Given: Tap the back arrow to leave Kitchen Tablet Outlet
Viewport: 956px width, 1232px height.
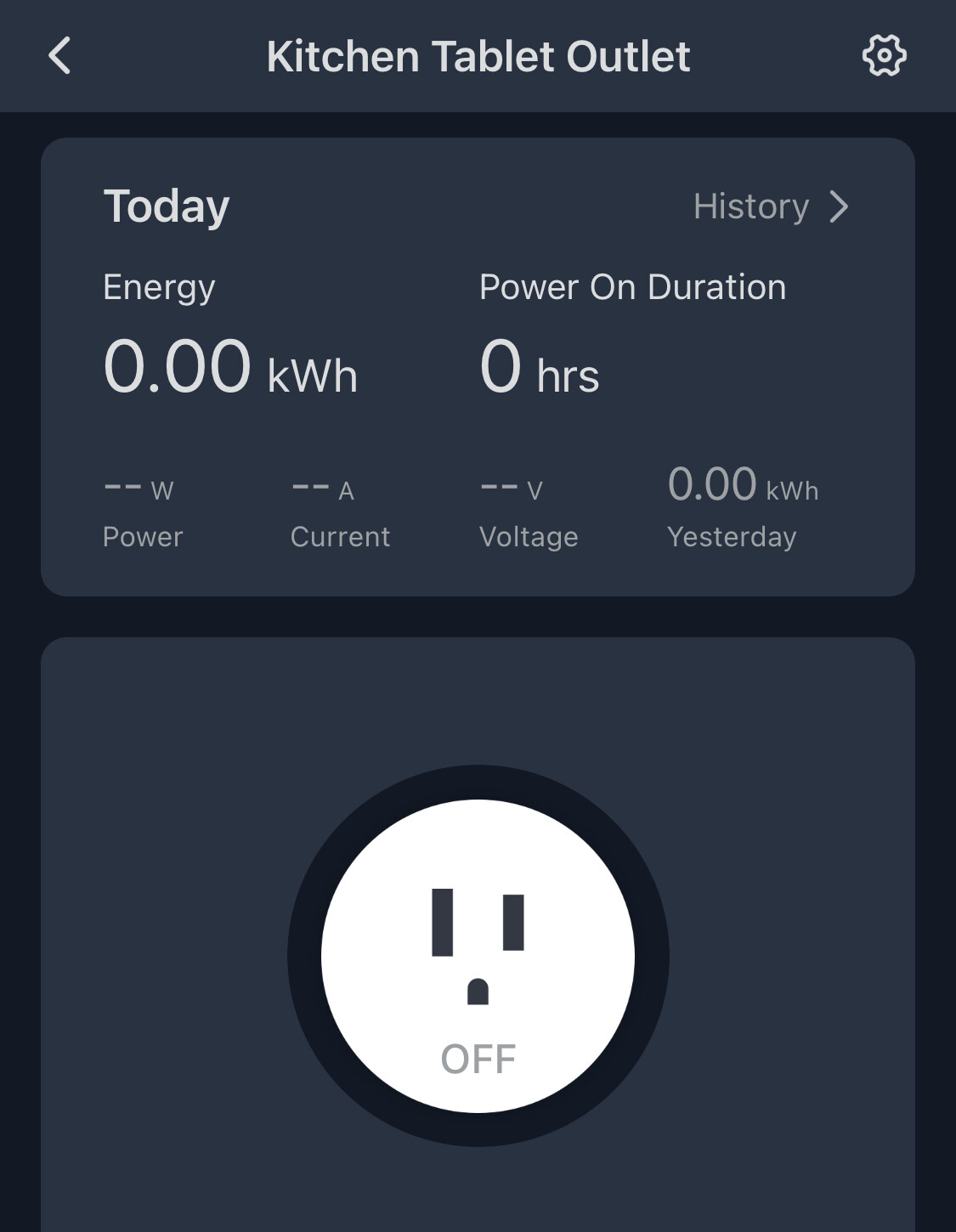Looking at the screenshot, I should pos(59,56).
